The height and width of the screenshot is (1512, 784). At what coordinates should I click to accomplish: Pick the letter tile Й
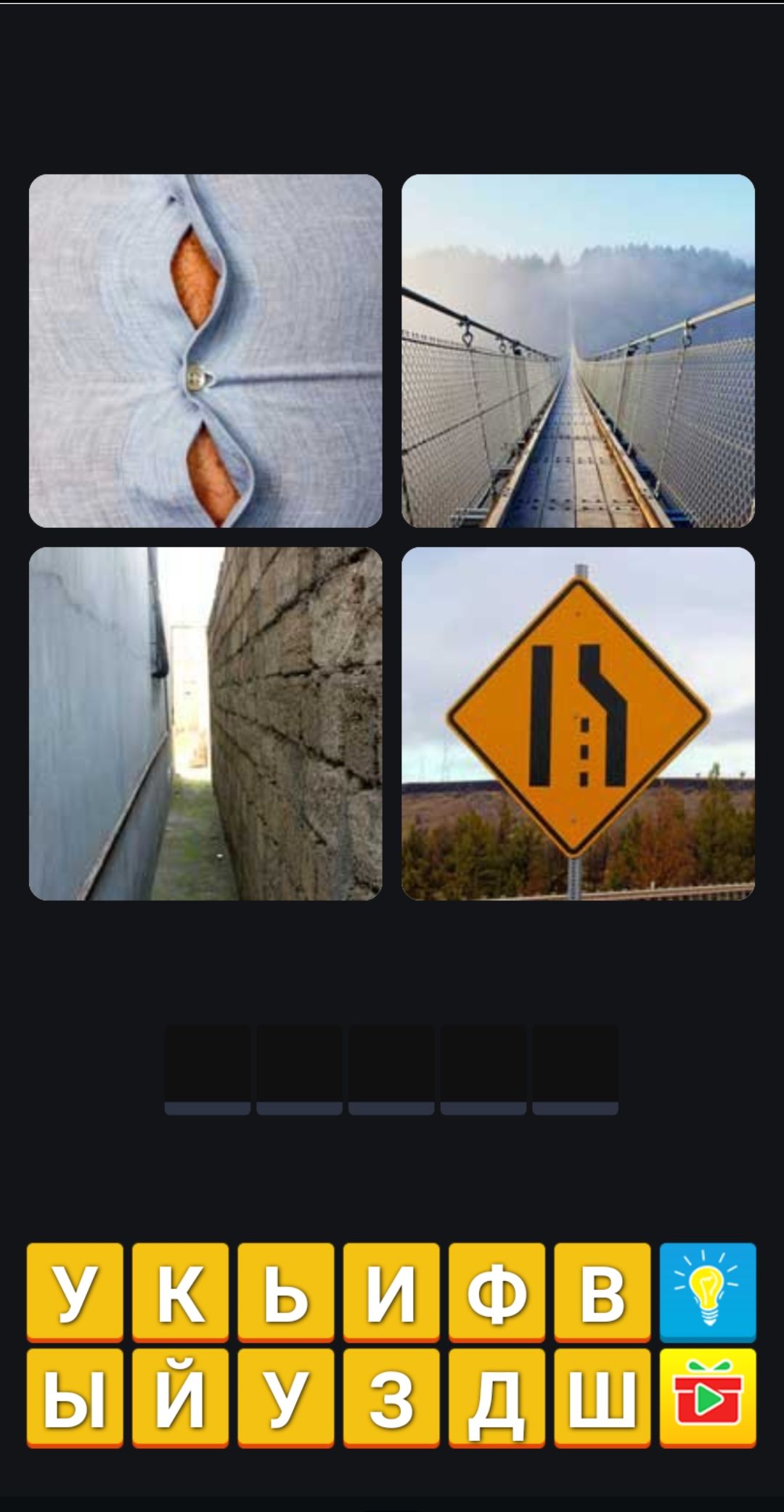(180, 1397)
